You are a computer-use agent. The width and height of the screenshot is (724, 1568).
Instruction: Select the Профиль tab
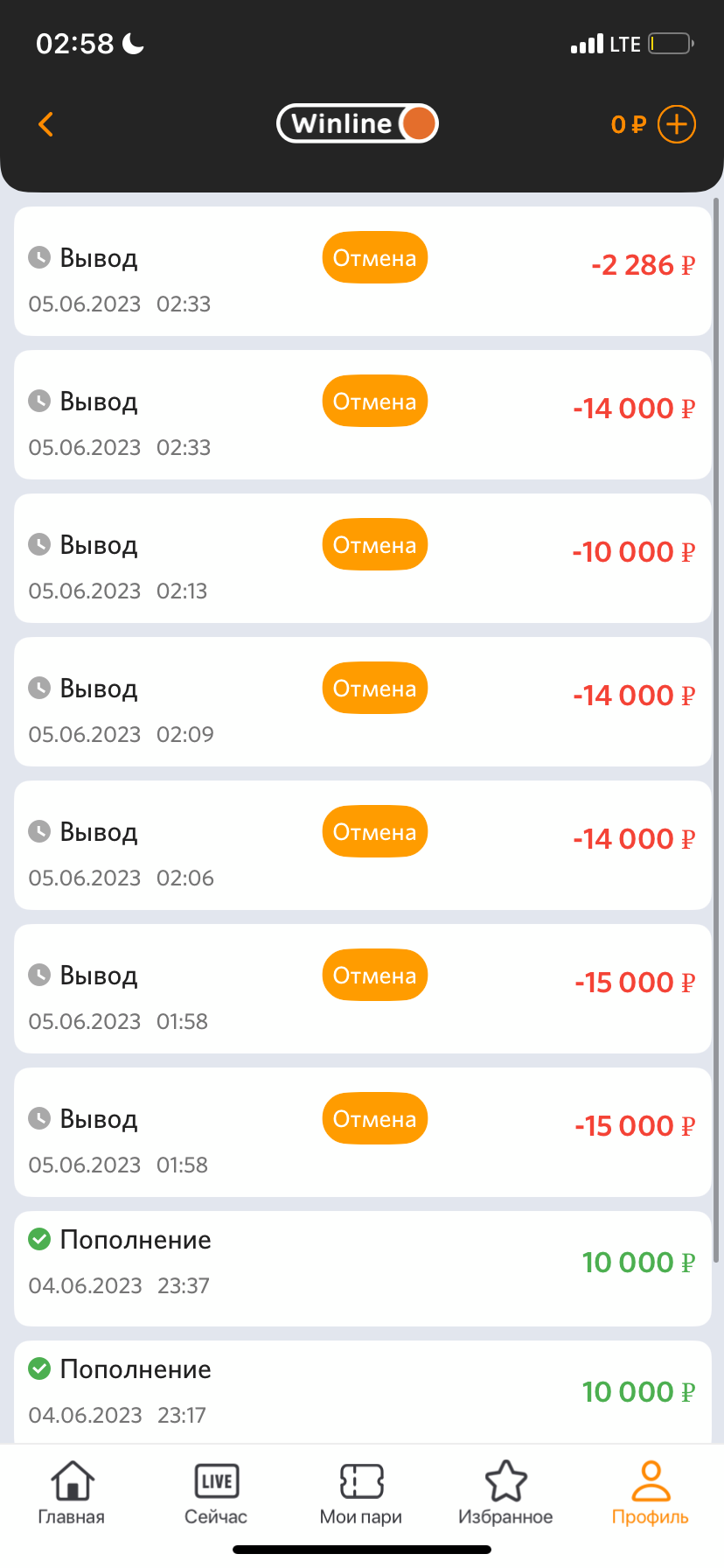point(651,1494)
